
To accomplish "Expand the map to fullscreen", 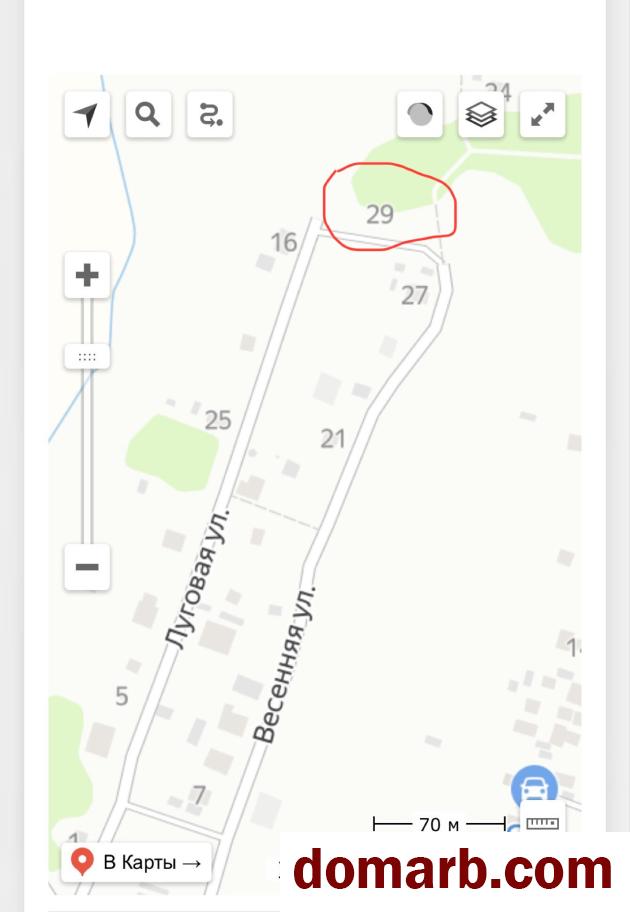I will click(542, 115).
